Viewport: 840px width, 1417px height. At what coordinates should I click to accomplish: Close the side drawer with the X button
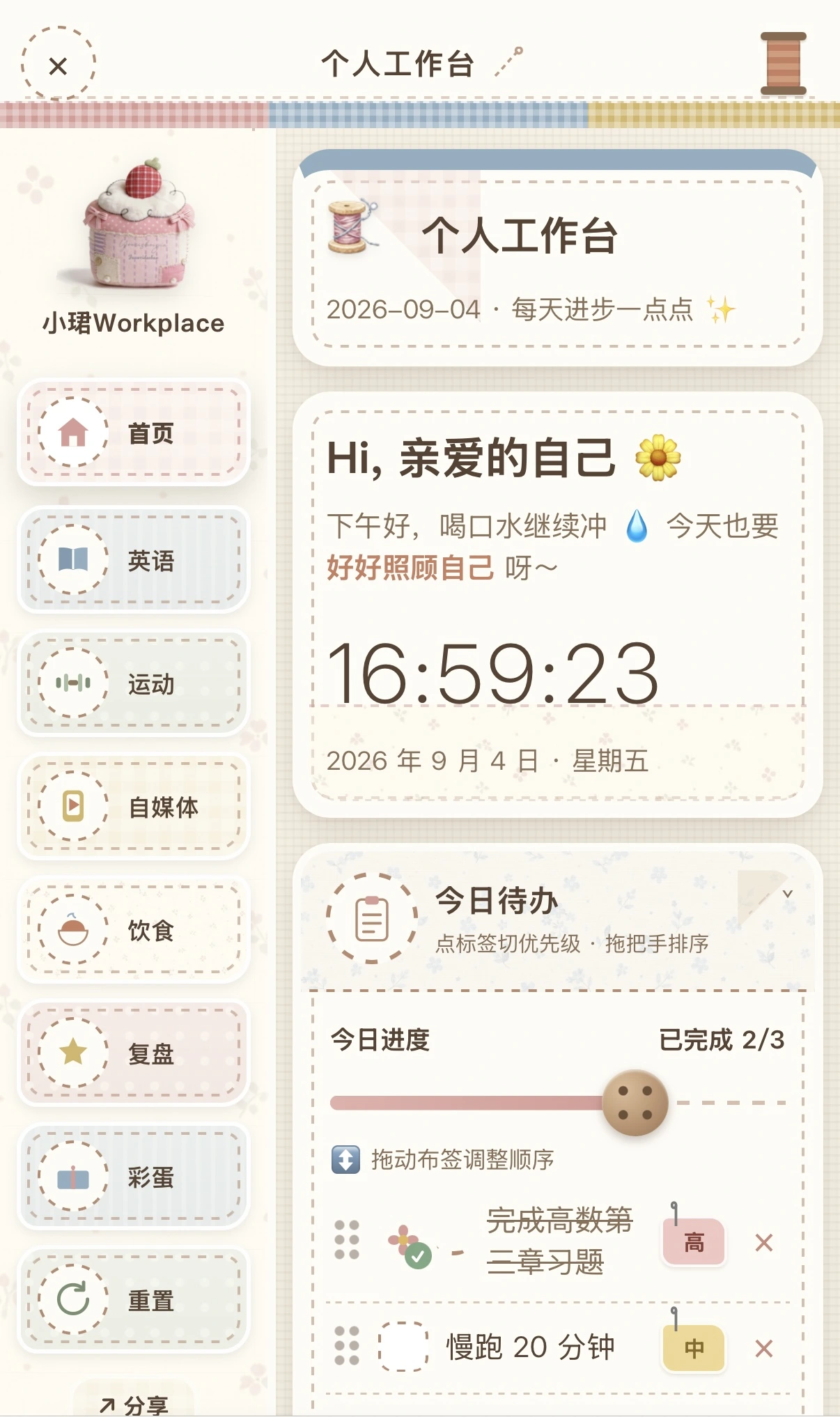tap(58, 65)
